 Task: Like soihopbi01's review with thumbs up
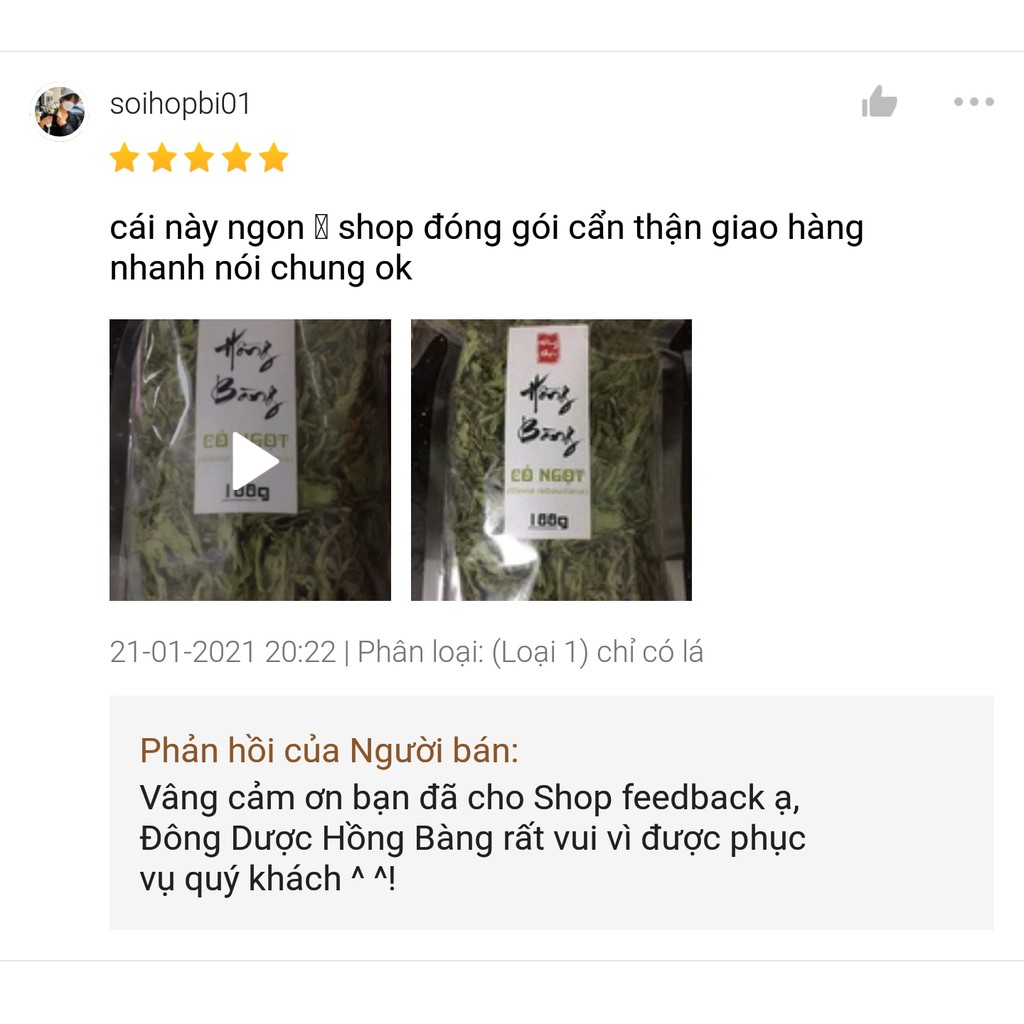(879, 101)
